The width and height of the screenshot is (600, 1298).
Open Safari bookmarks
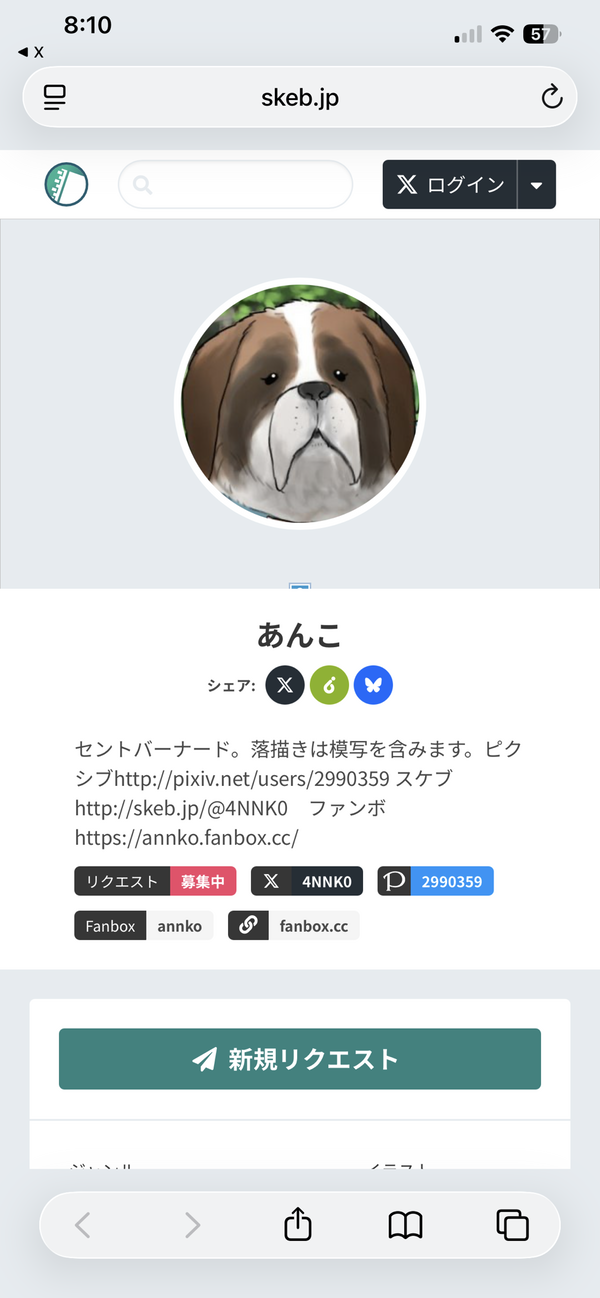coord(405,1225)
